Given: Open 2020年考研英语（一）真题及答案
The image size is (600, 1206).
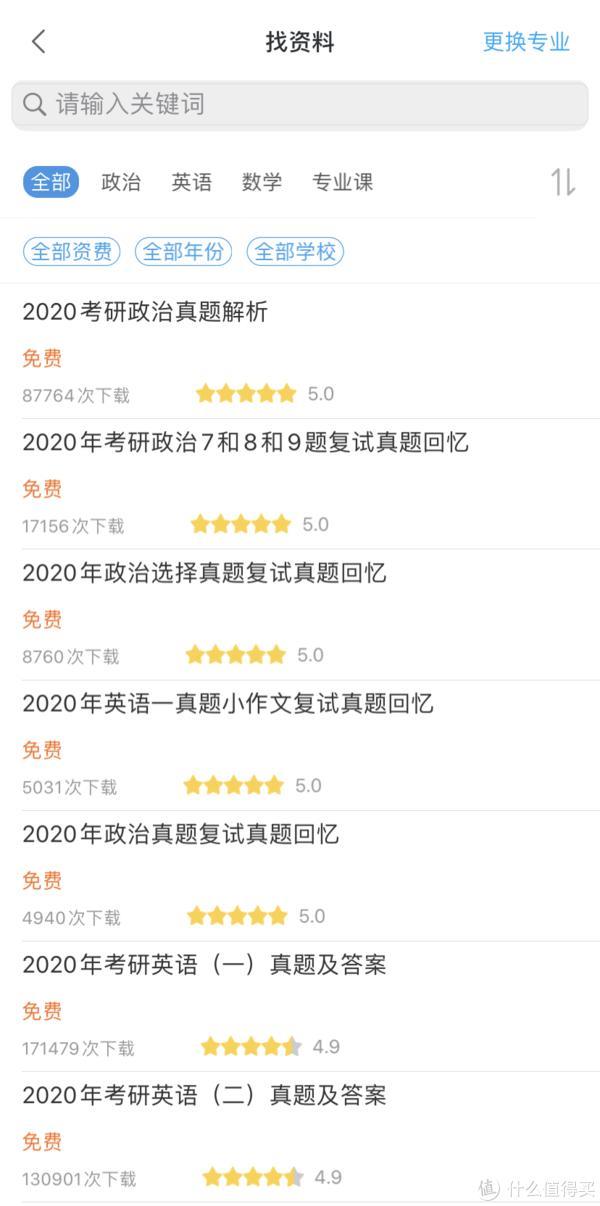Looking at the screenshot, I should [x=204, y=964].
